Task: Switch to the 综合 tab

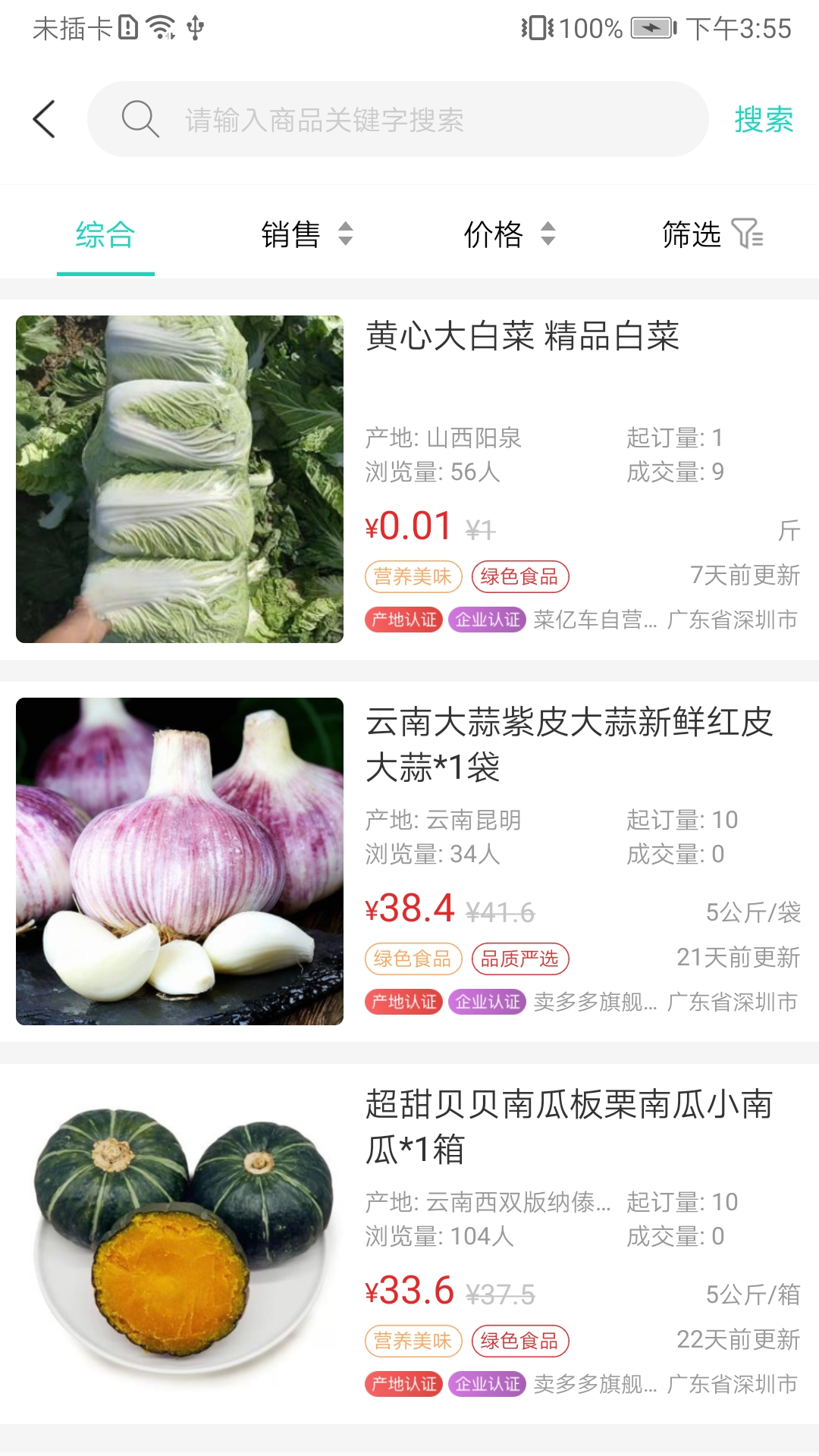Action: coord(105,235)
